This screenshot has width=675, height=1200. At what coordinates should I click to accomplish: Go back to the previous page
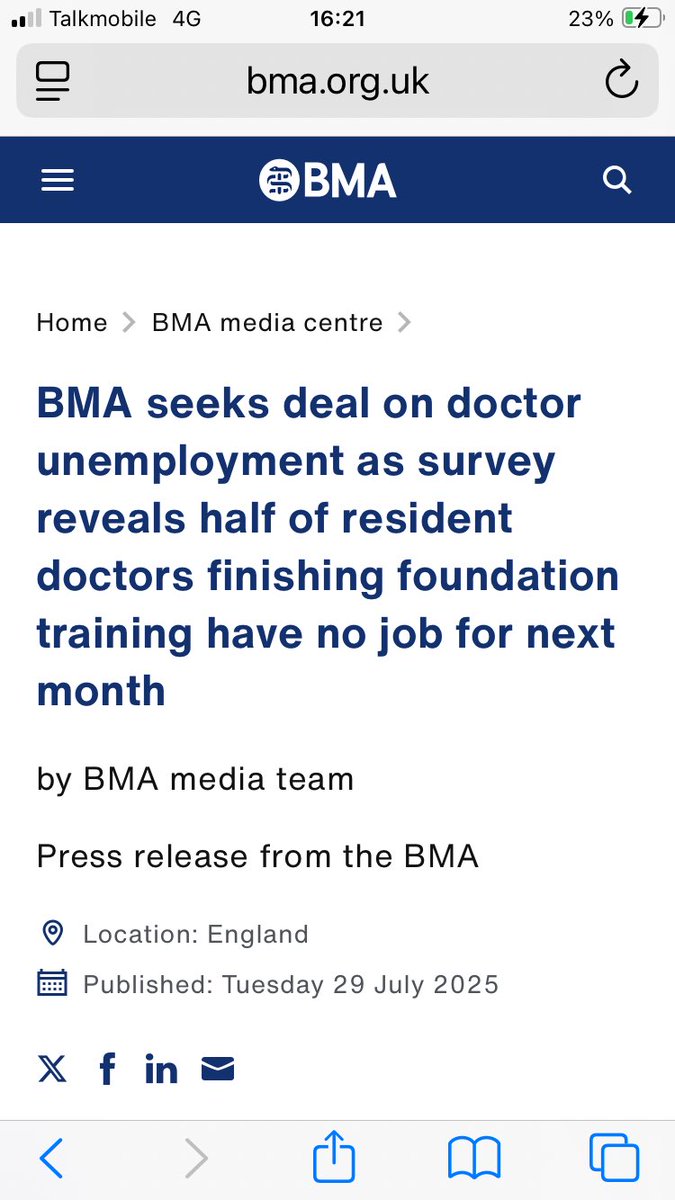point(51,1158)
